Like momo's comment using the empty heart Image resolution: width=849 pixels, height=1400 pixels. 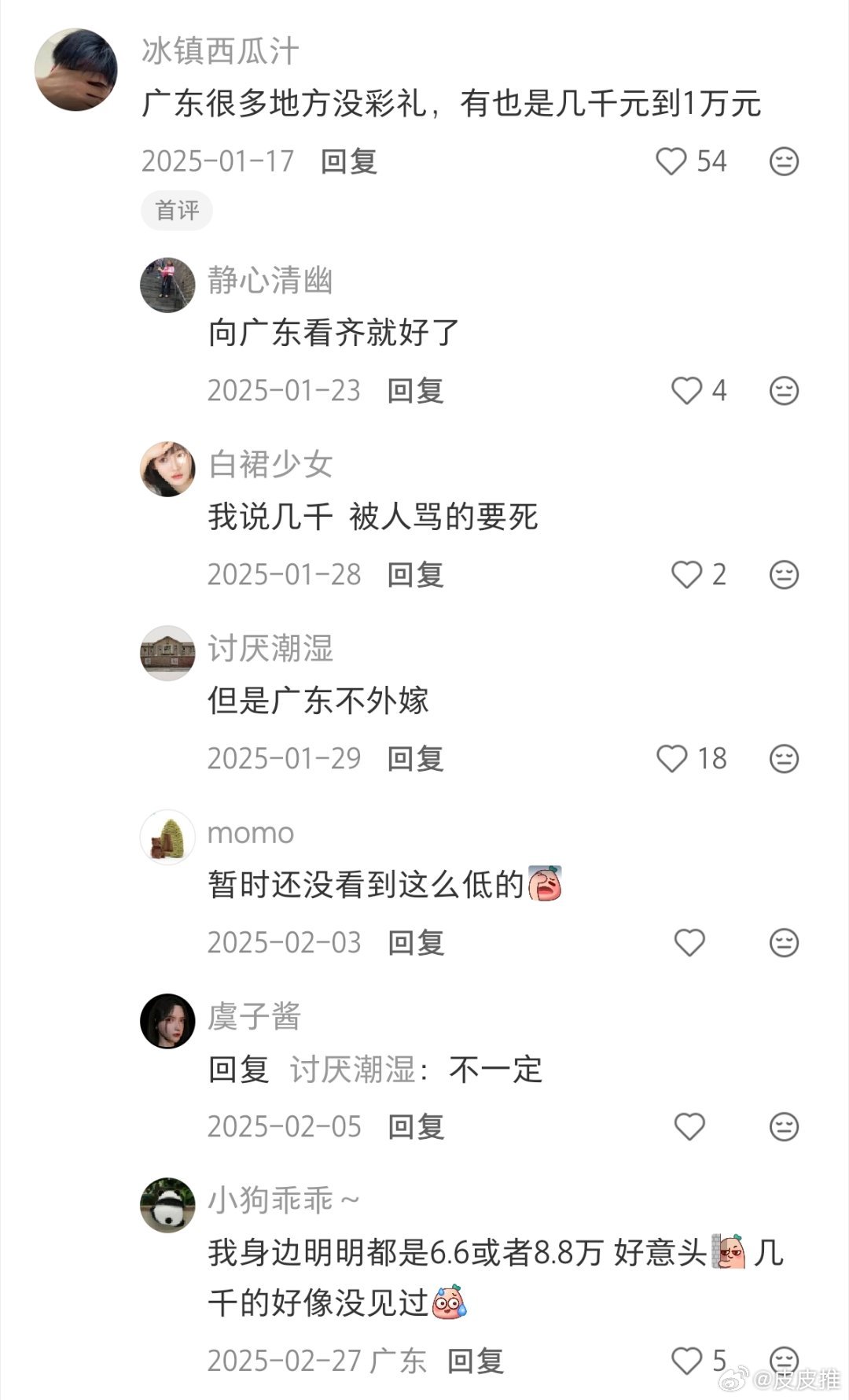click(689, 943)
